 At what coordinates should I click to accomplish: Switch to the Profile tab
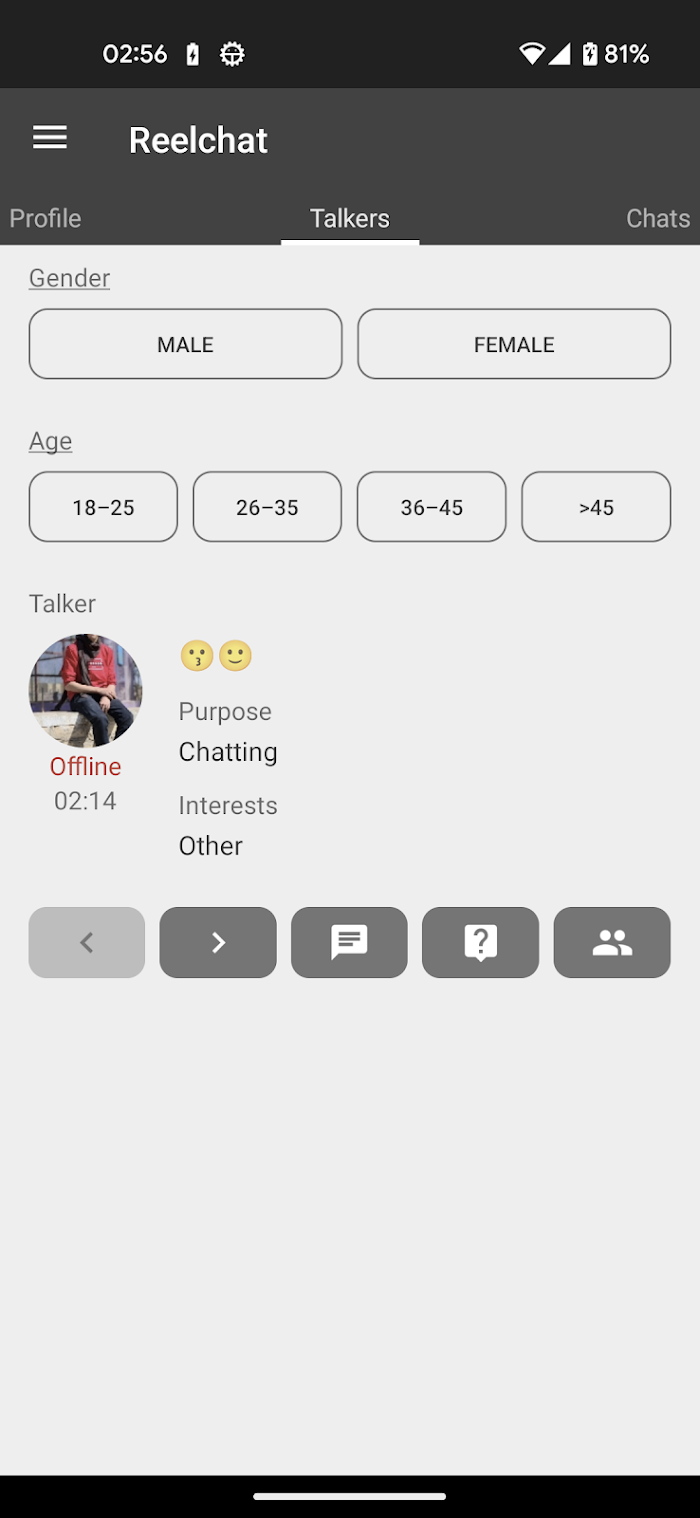coord(45,218)
